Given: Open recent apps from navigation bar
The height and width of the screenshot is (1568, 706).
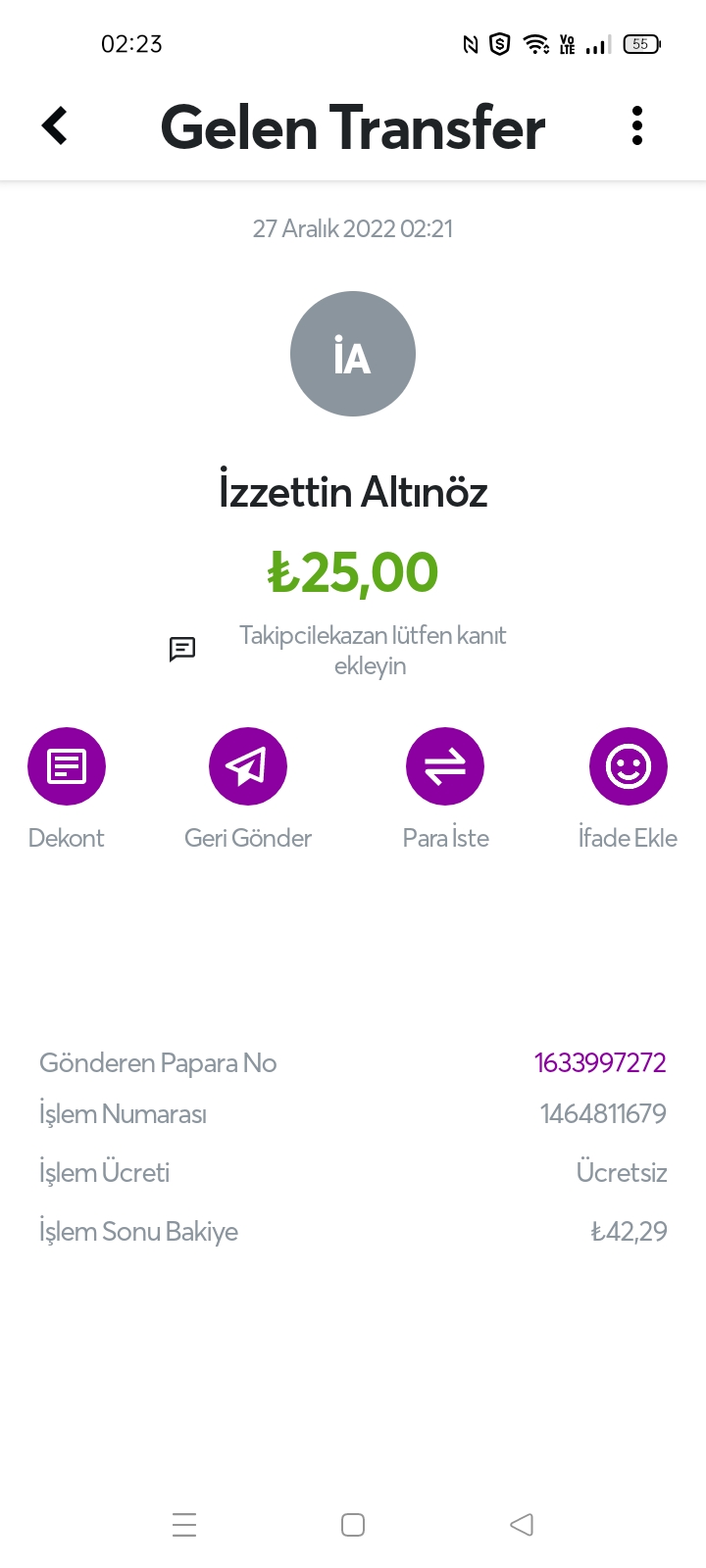Looking at the screenshot, I should (184, 1525).
